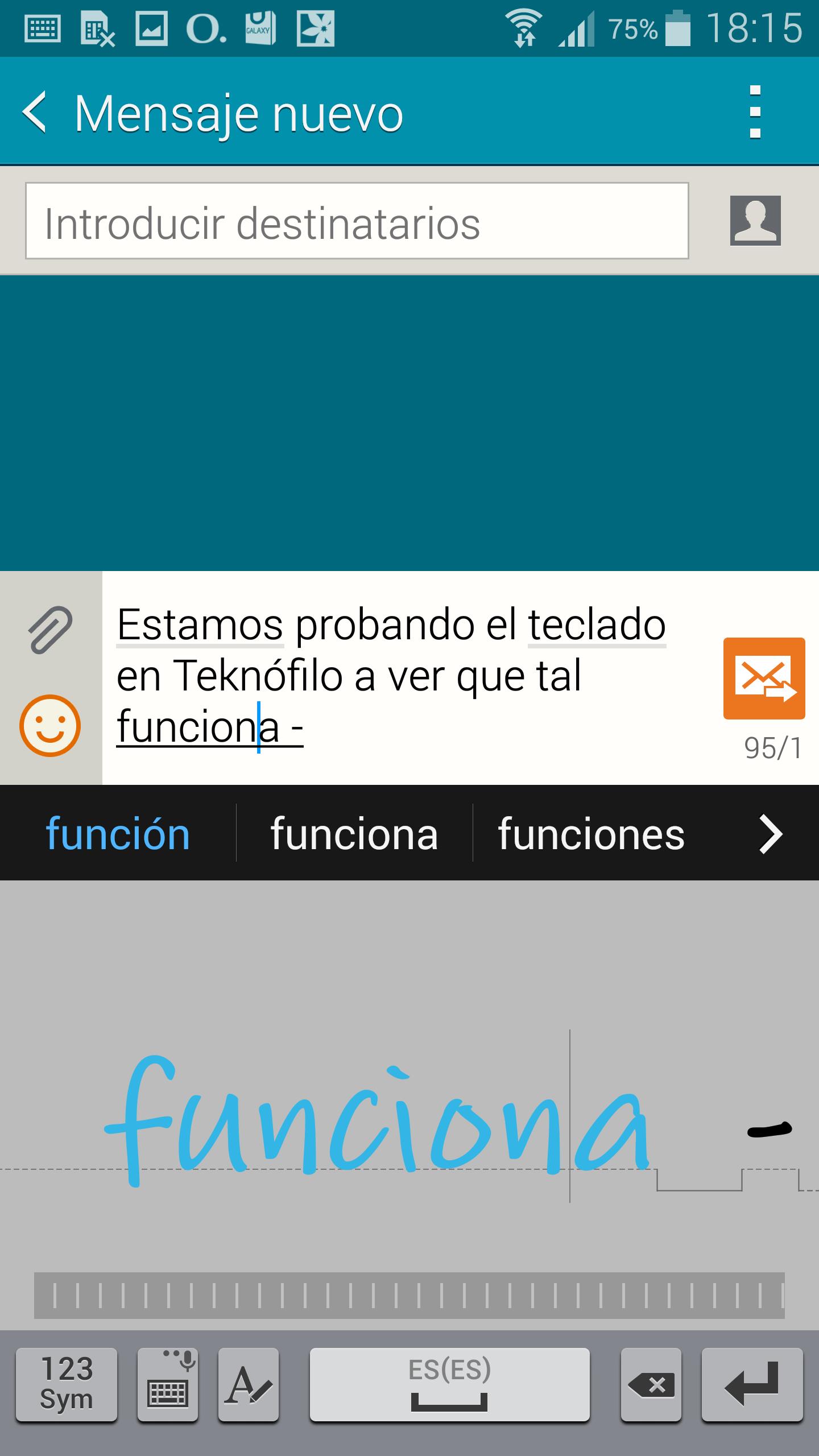The width and height of the screenshot is (819, 1456).
Task: Expand more word suggestions
Action: click(x=771, y=834)
